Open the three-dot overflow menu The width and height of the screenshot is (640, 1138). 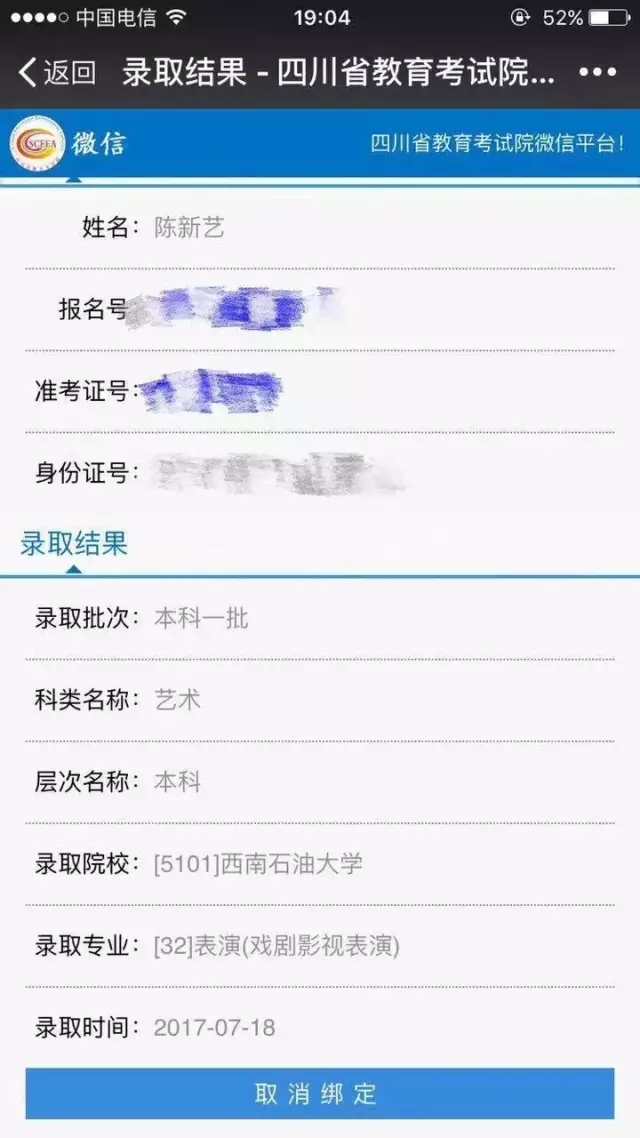pyautogui.click(x=597, y=73)
